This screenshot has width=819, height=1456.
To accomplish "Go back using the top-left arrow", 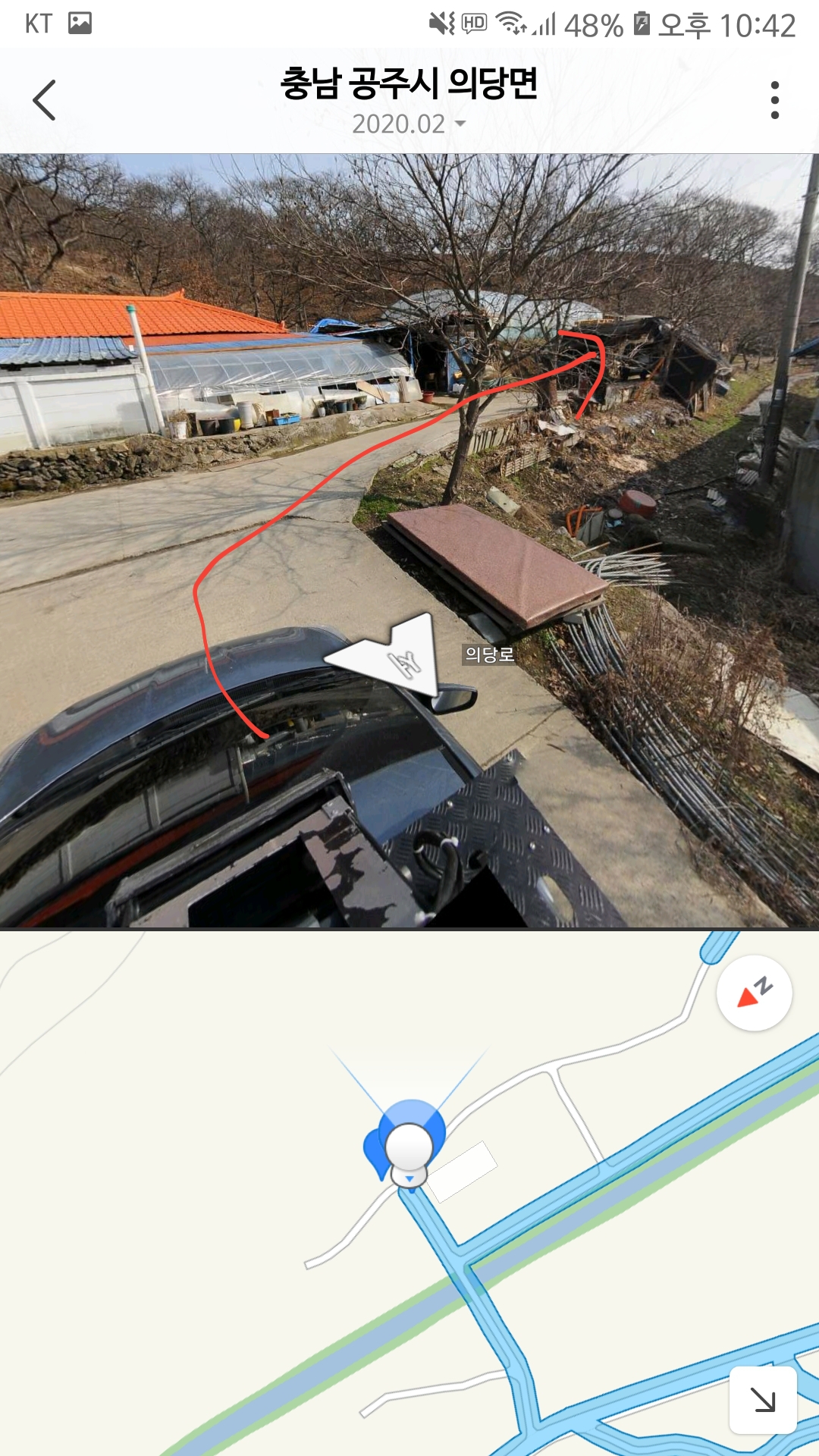I will click(44, 100).
